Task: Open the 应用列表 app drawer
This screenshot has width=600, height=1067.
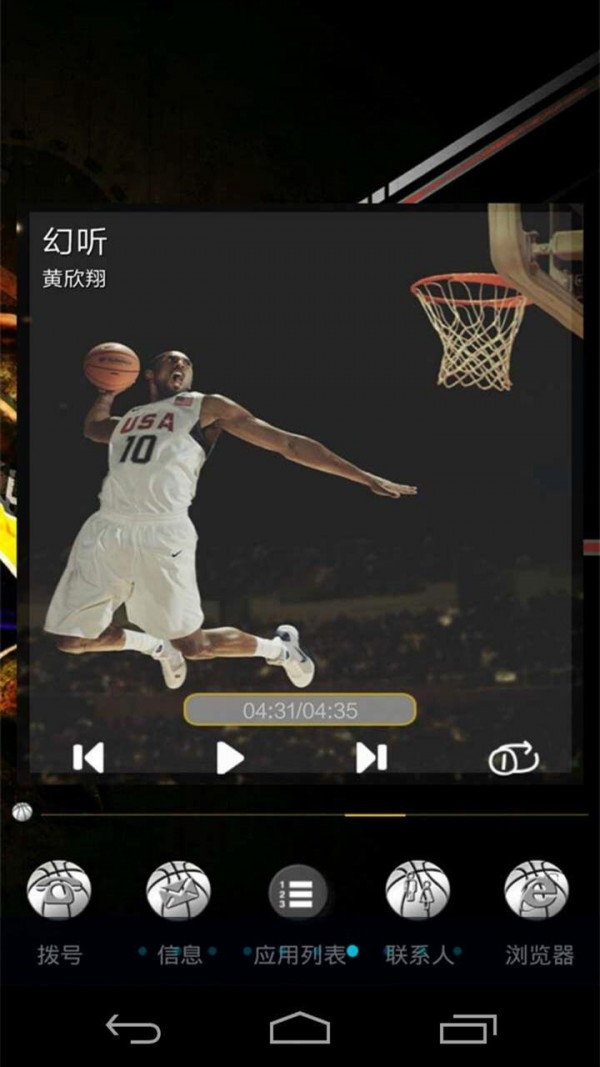Action: click(x=299, y=891)
